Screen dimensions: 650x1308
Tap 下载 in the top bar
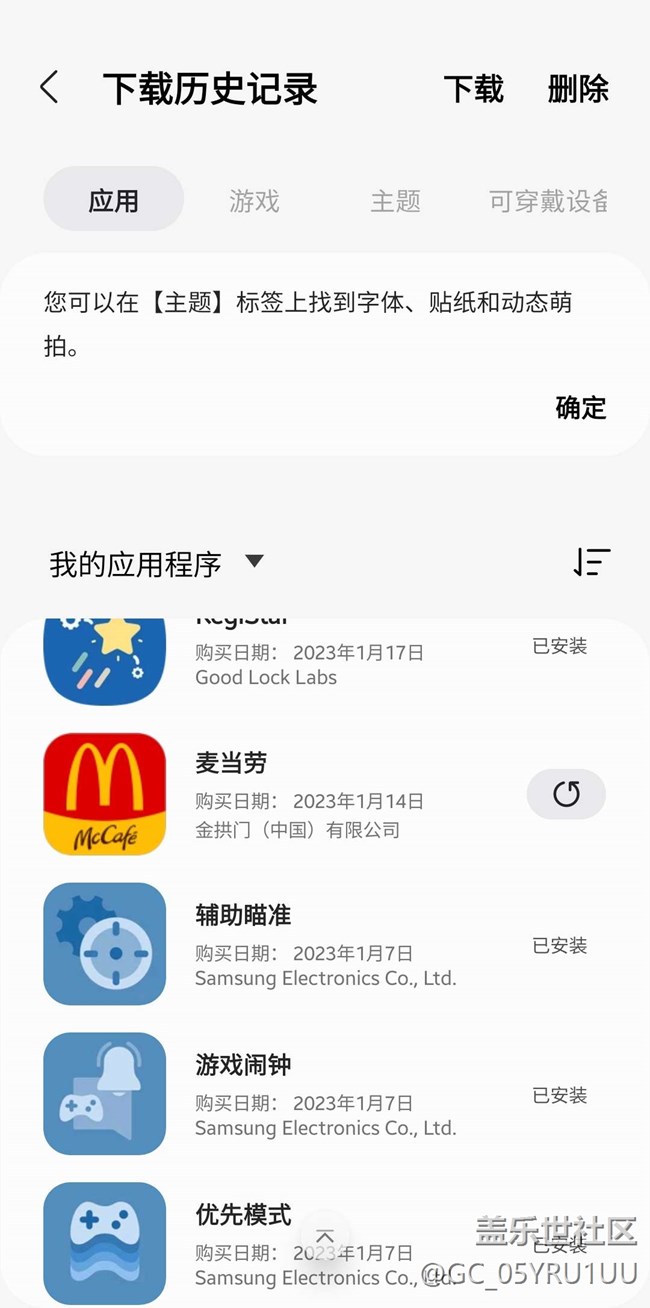point(474,89)
